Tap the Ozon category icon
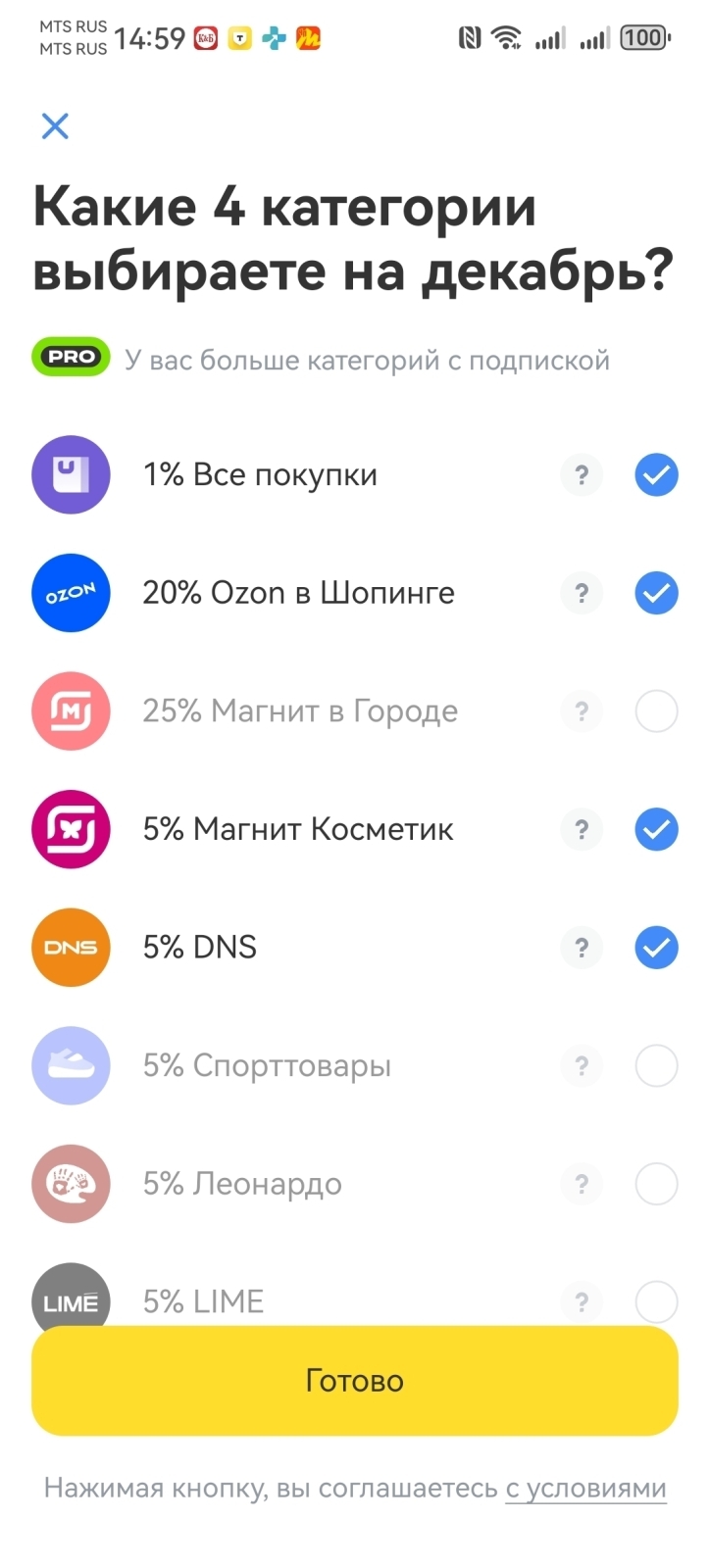 point(71,593)
